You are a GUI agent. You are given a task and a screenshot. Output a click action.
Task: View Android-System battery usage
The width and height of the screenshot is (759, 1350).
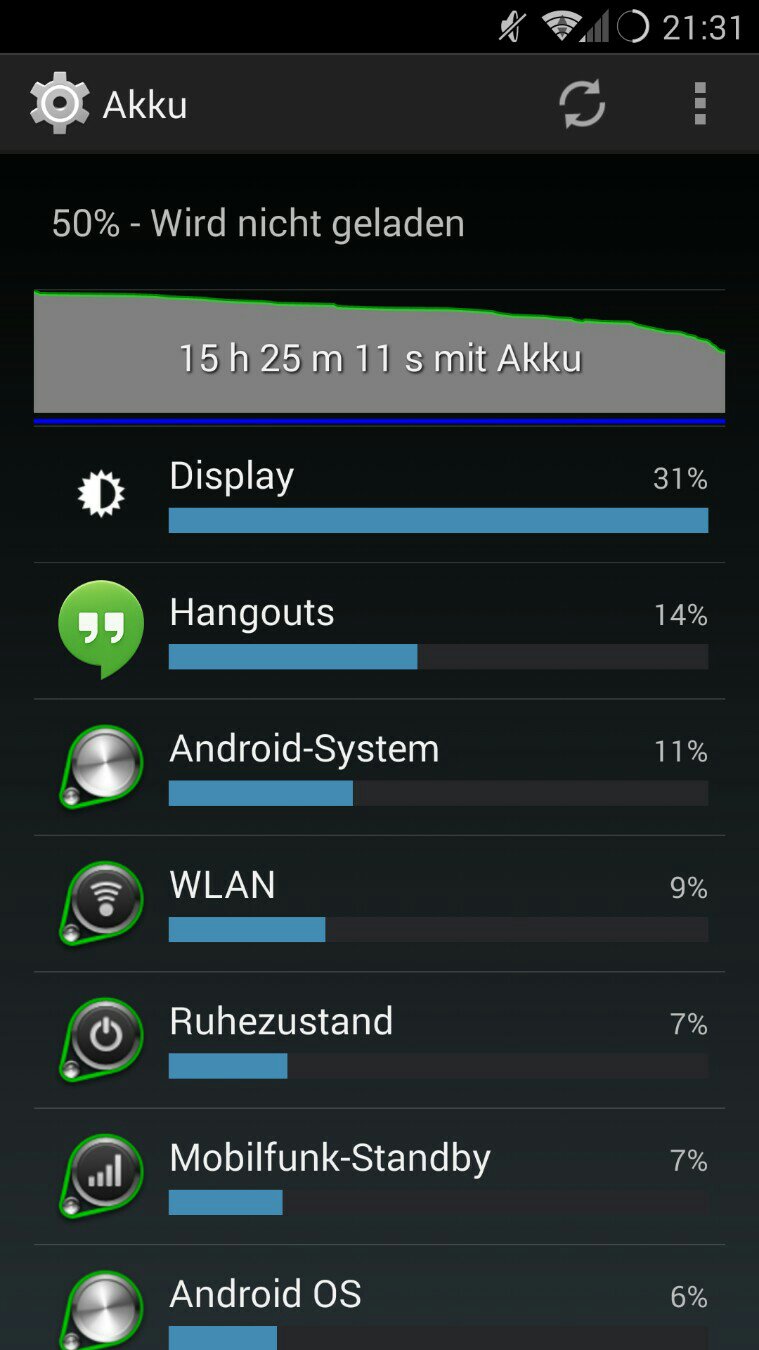[379, 767]
